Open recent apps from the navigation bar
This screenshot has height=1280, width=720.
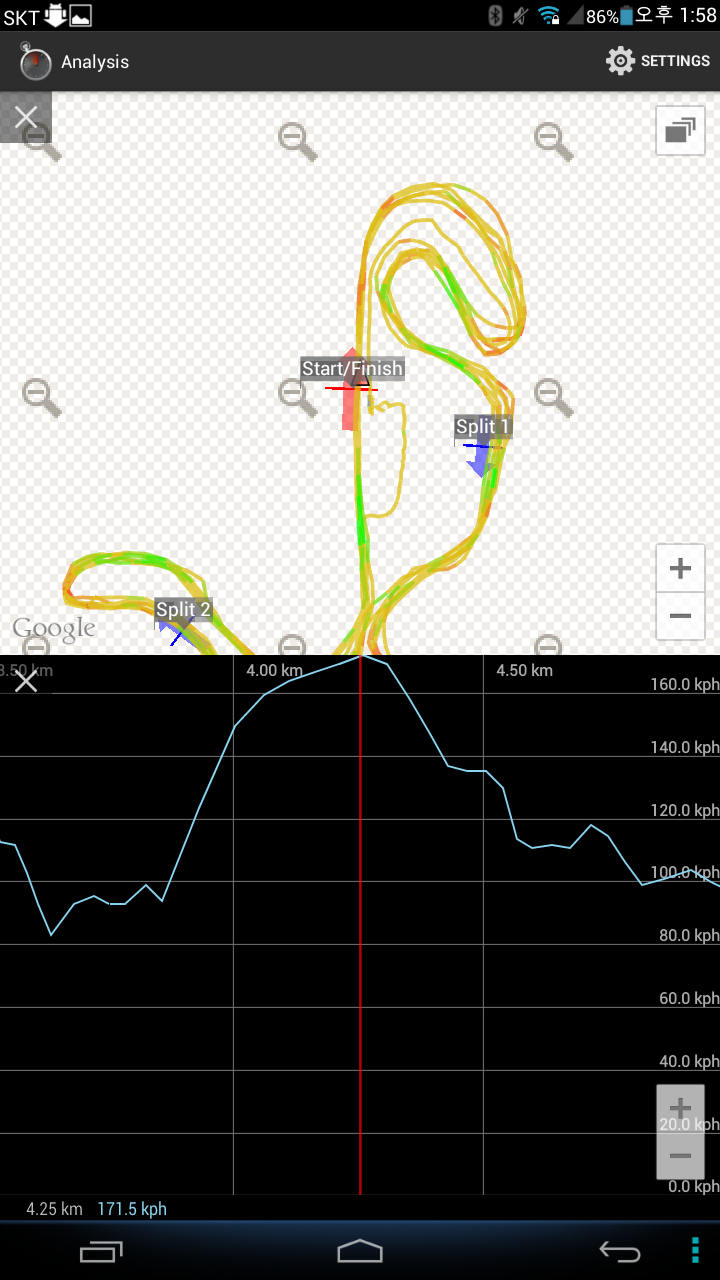point(101,1251)
